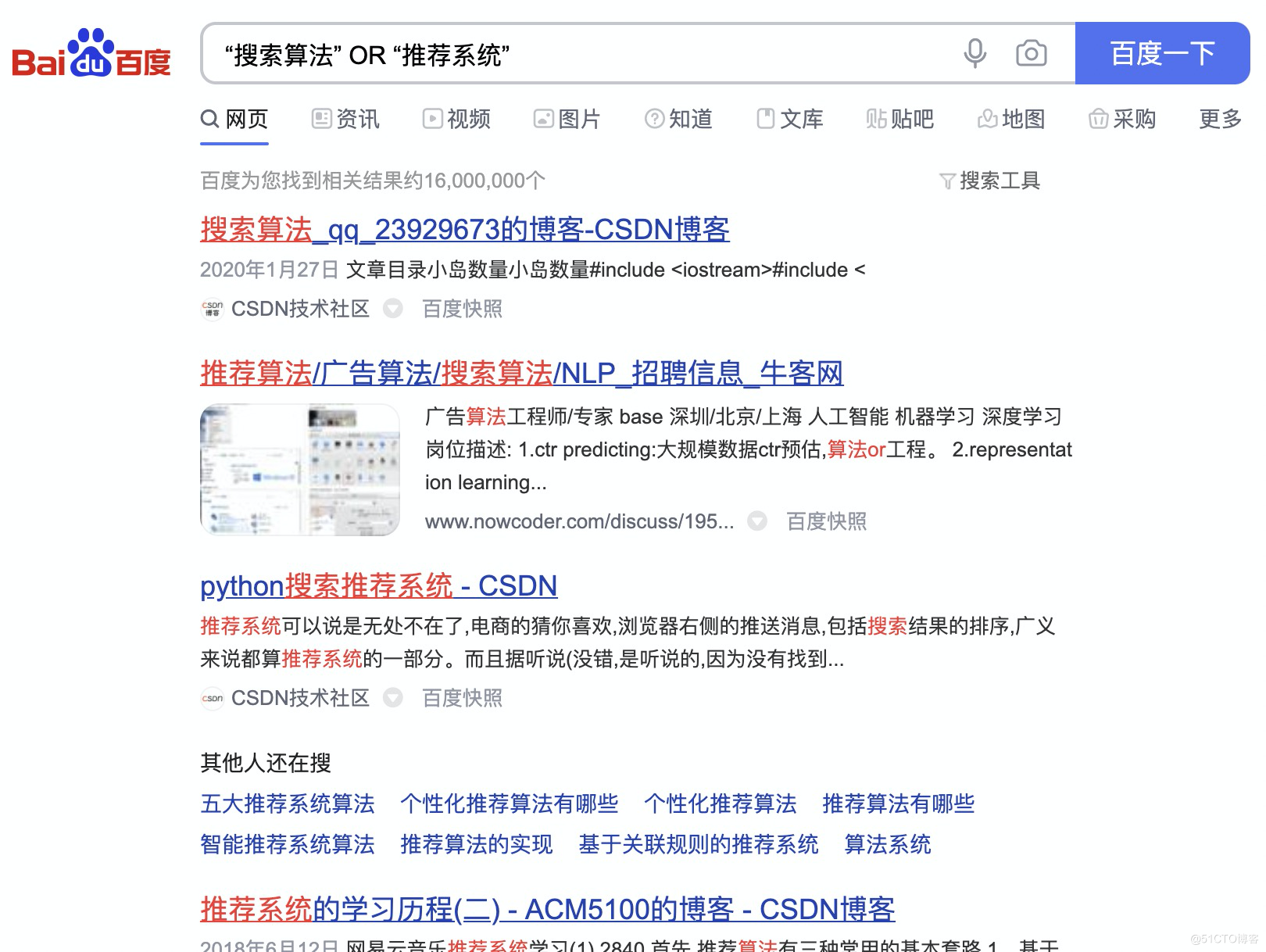Open the 牛客网 推荐算法 recruitment result
This screenshot has height=952, width=1266.
tap(521, 373)
